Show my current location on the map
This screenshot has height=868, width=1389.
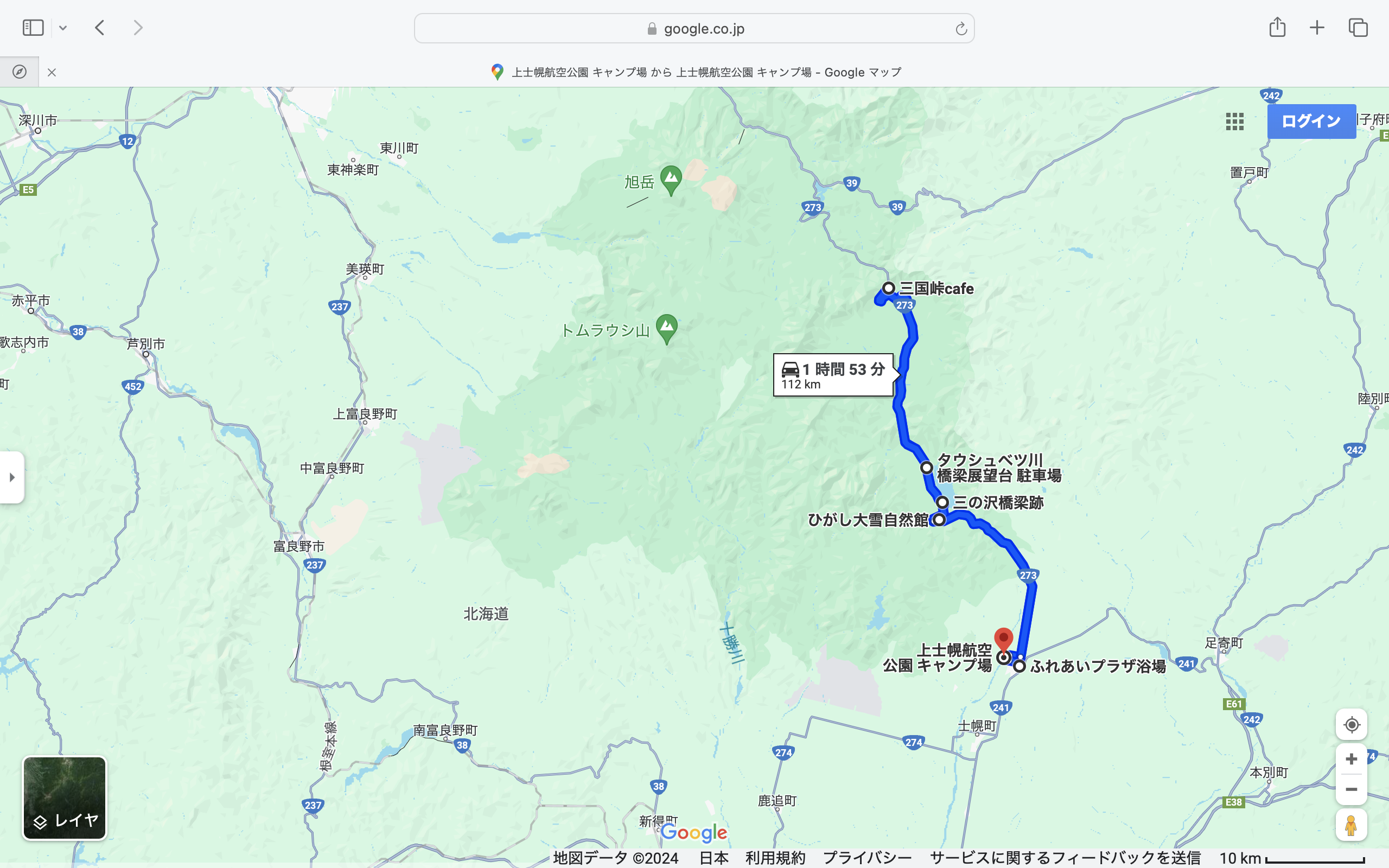[x=1351, y=724]
